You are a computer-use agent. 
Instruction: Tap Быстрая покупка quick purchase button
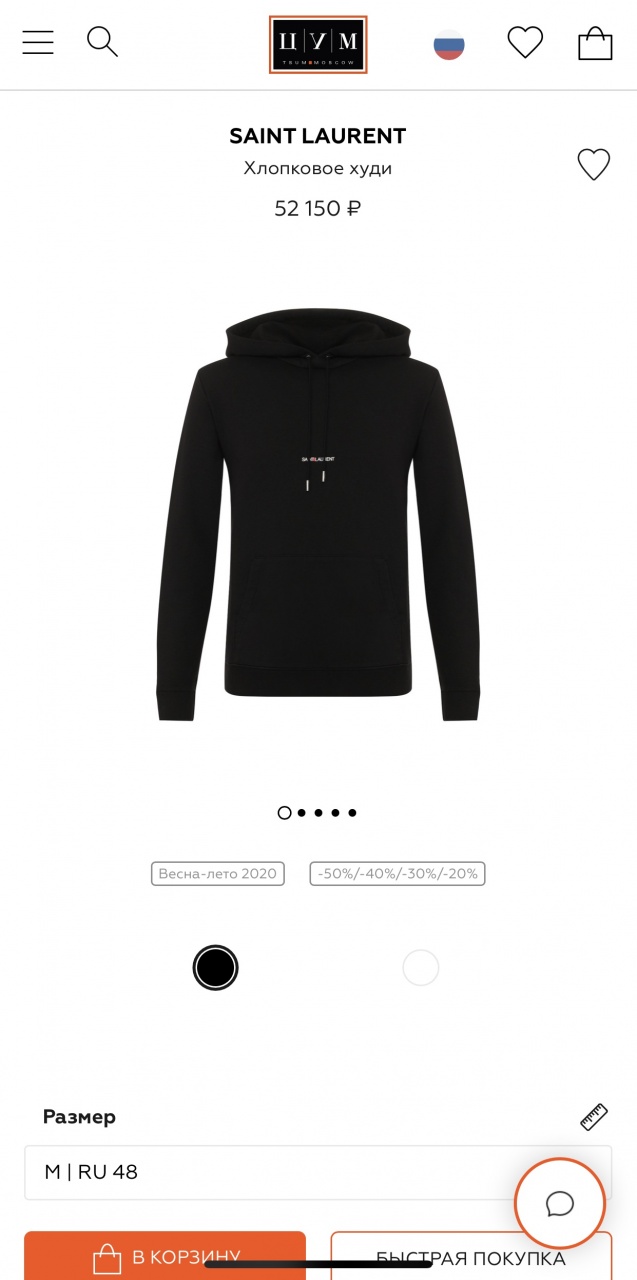tap(470, 1257)
